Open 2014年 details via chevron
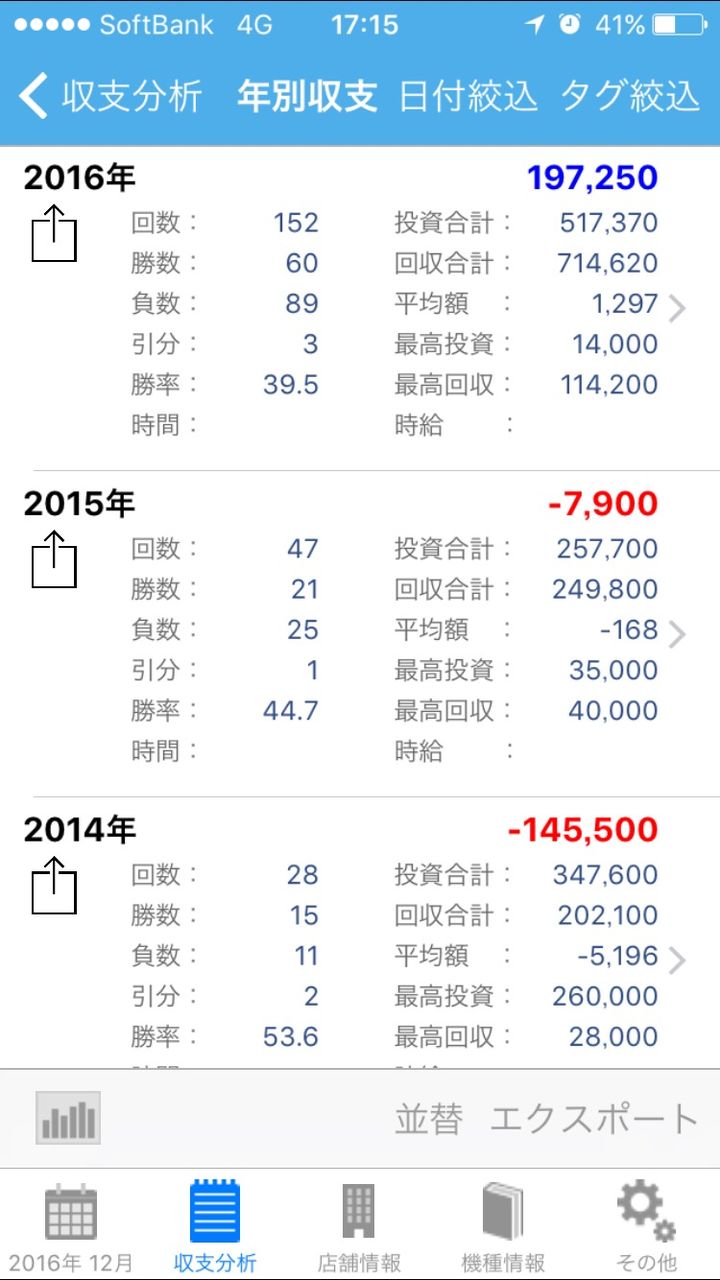 pyautogui.click(x=677, y=960)
